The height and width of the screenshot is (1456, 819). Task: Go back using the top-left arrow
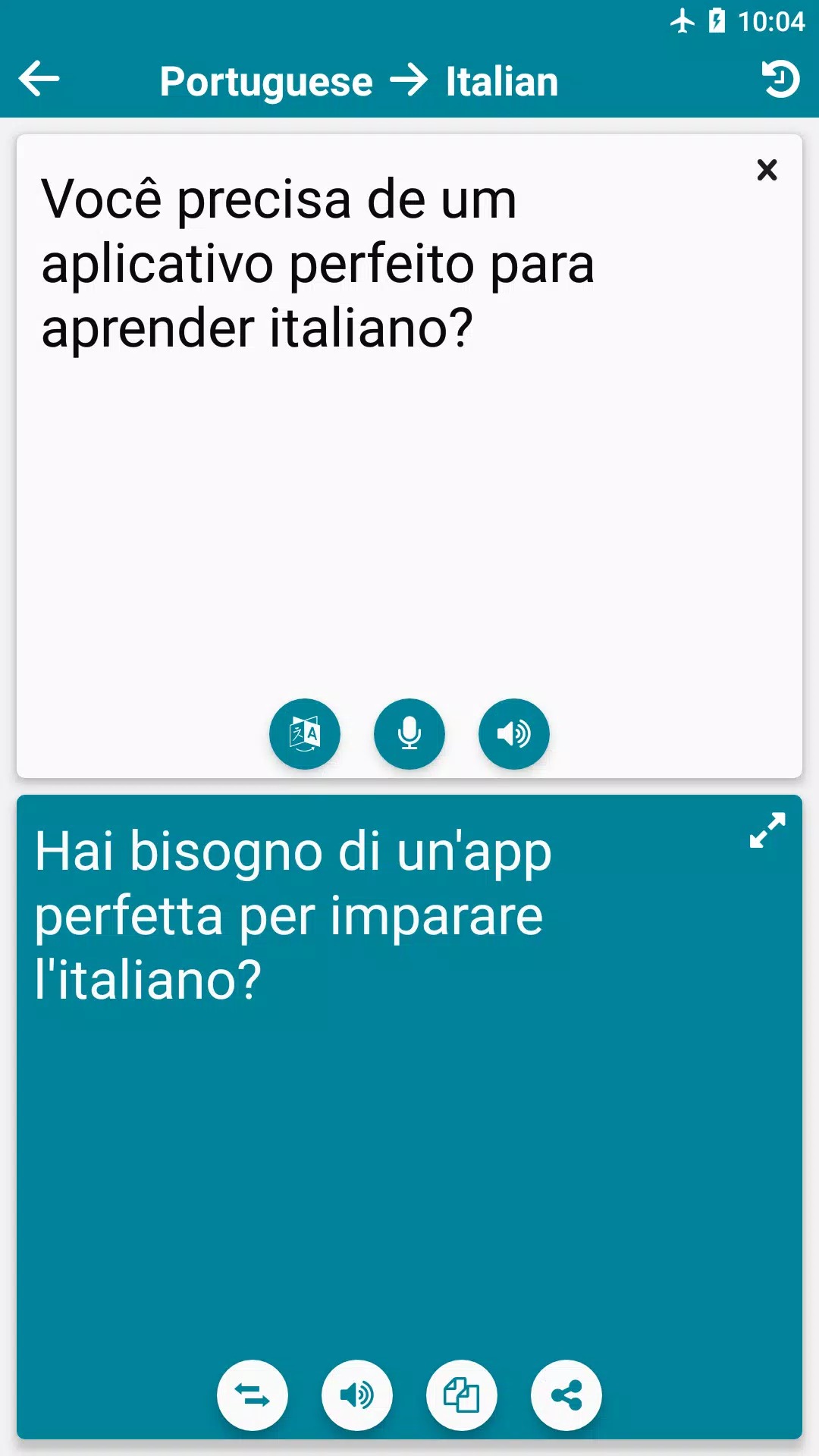39,80
